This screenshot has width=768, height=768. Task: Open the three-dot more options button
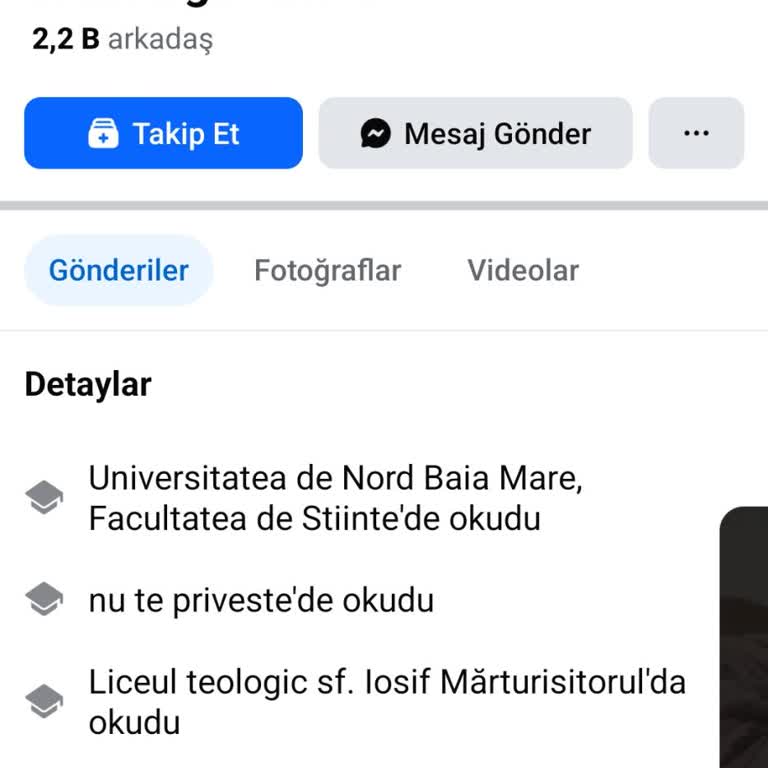(696, 133)
